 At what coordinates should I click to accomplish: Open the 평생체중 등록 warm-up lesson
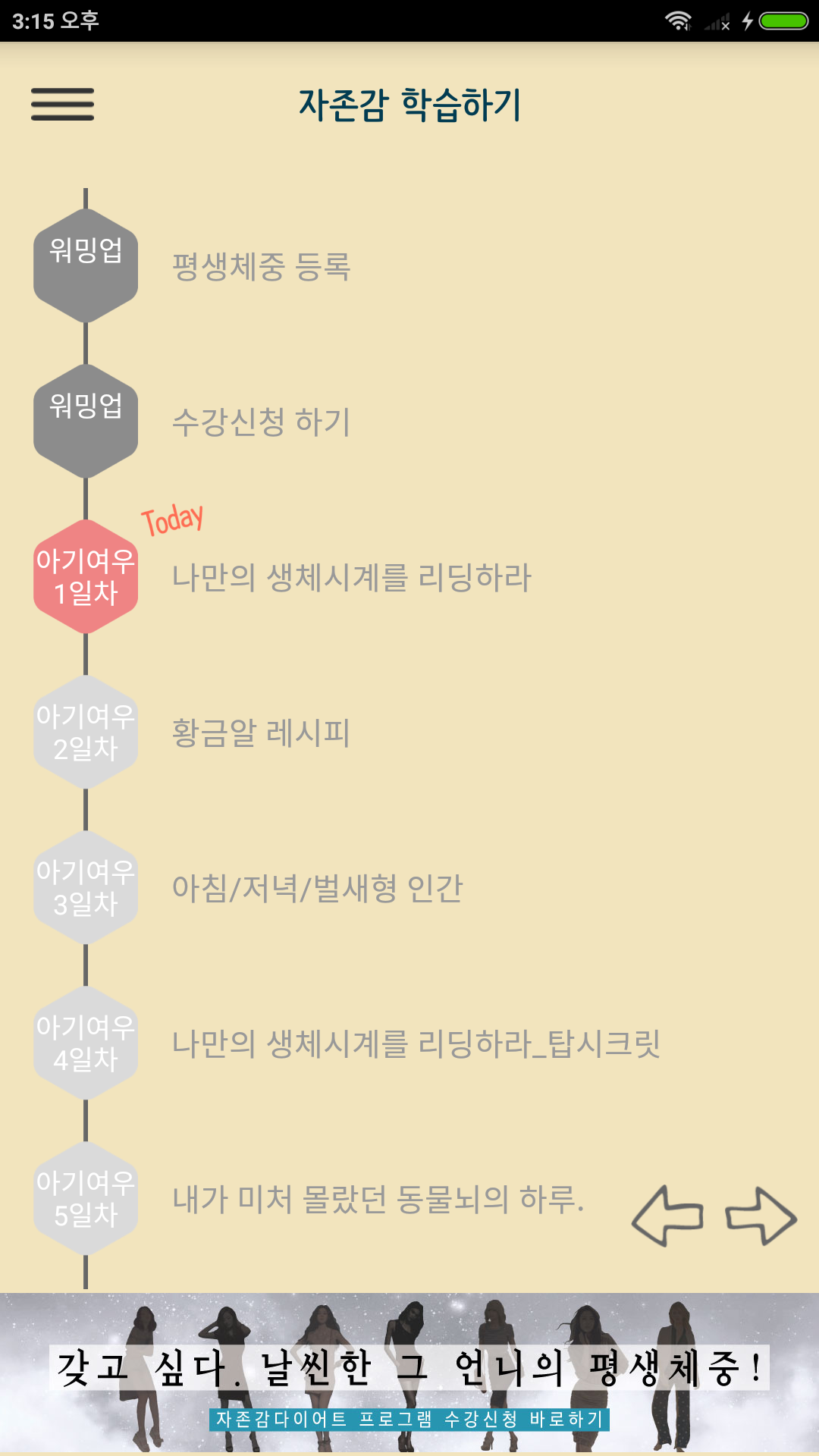click(x=261, y=266)
